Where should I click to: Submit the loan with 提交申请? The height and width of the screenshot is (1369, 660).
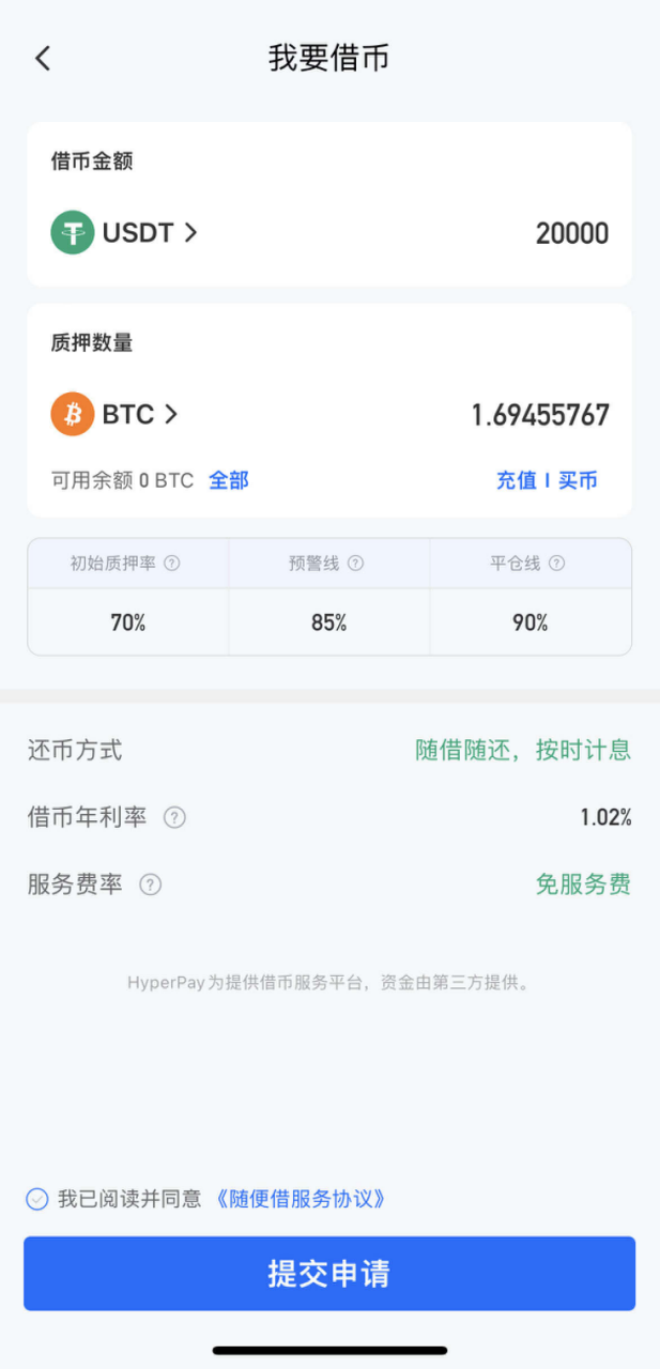330,1273
